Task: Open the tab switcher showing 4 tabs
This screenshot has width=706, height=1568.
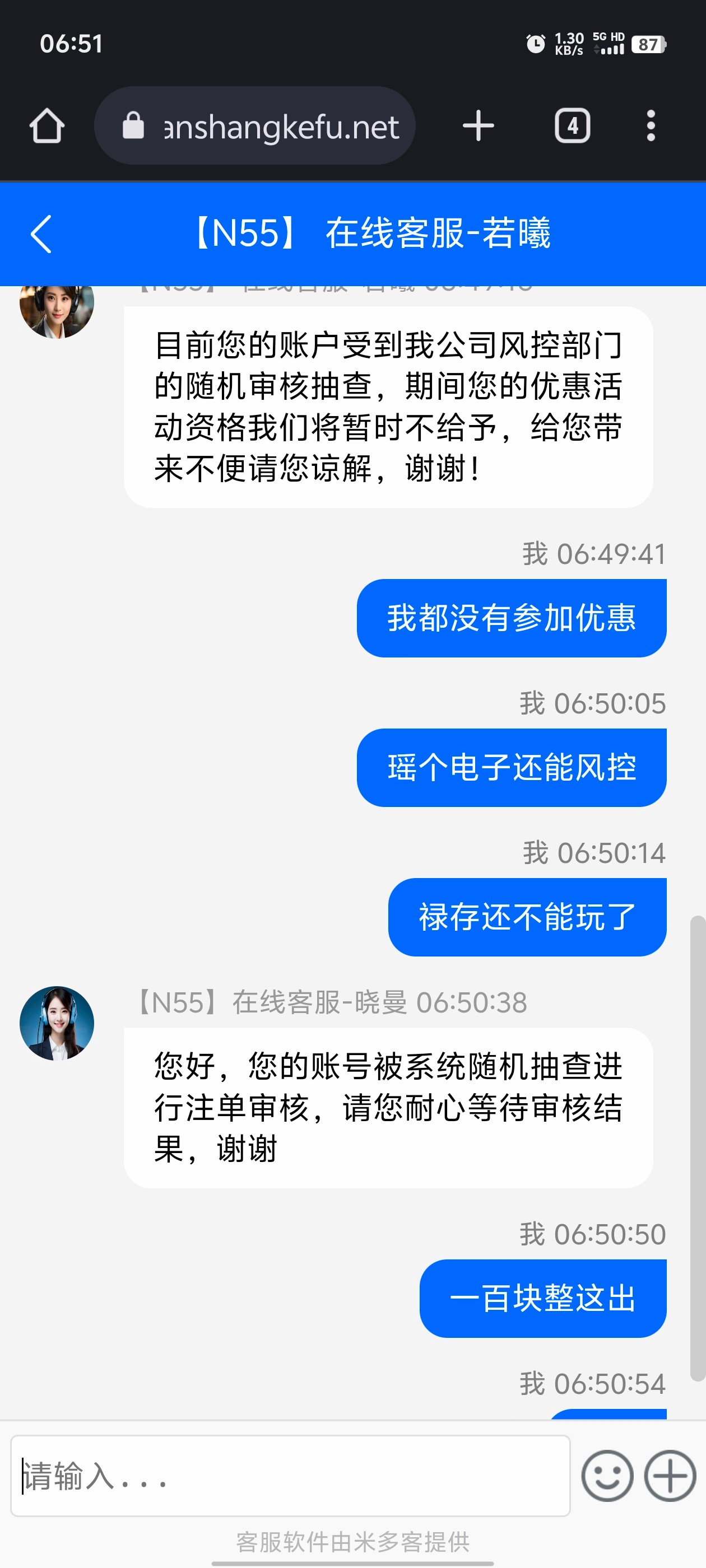Action: tap(572, 126)
